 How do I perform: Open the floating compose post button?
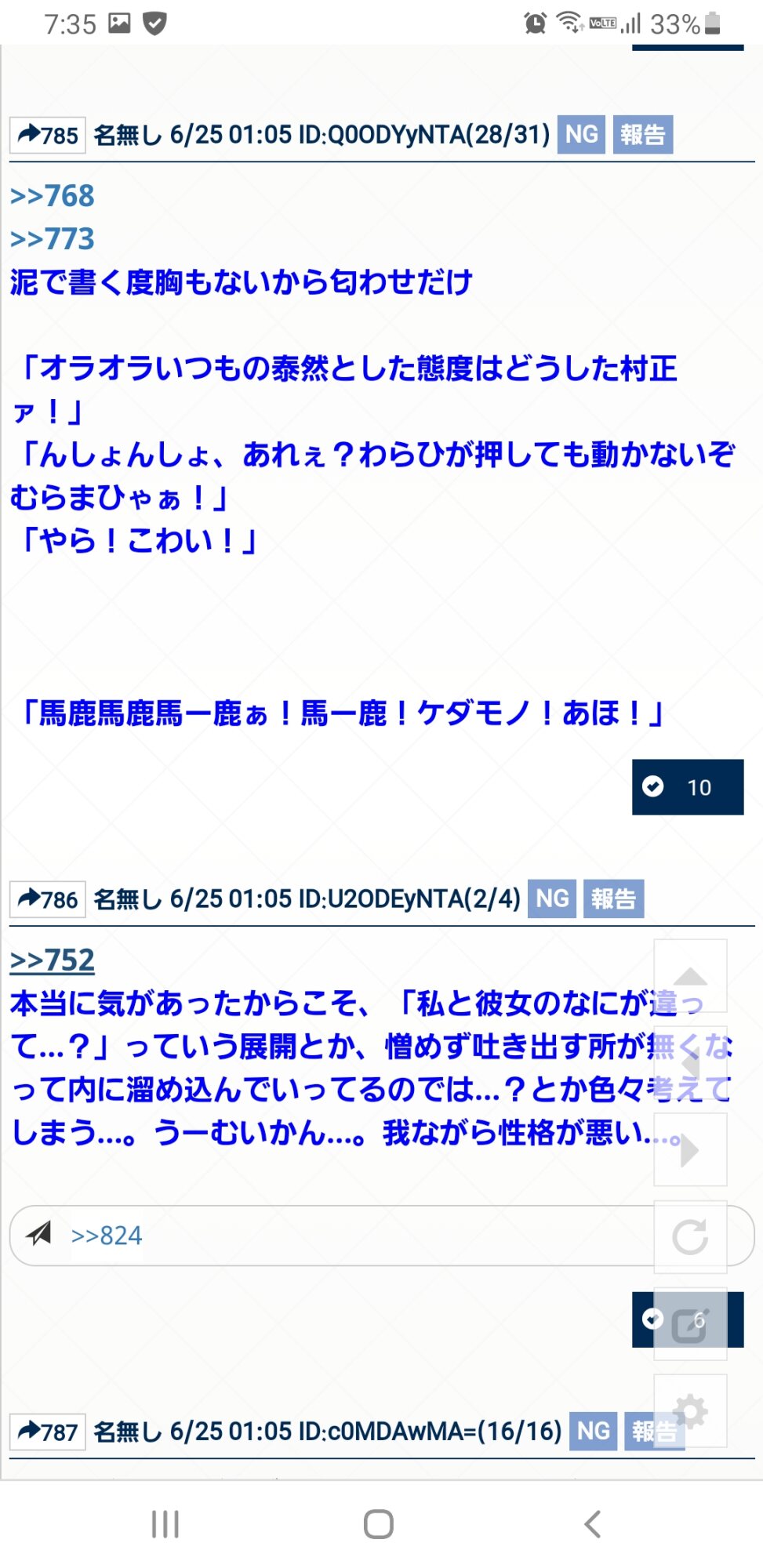tap(690, 1325)
